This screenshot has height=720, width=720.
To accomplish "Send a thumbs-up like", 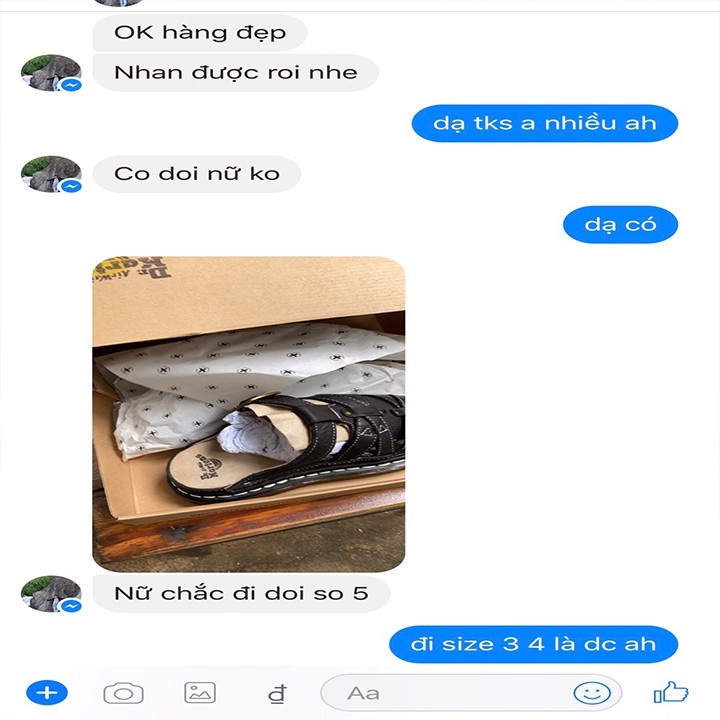I will point(671,691).
